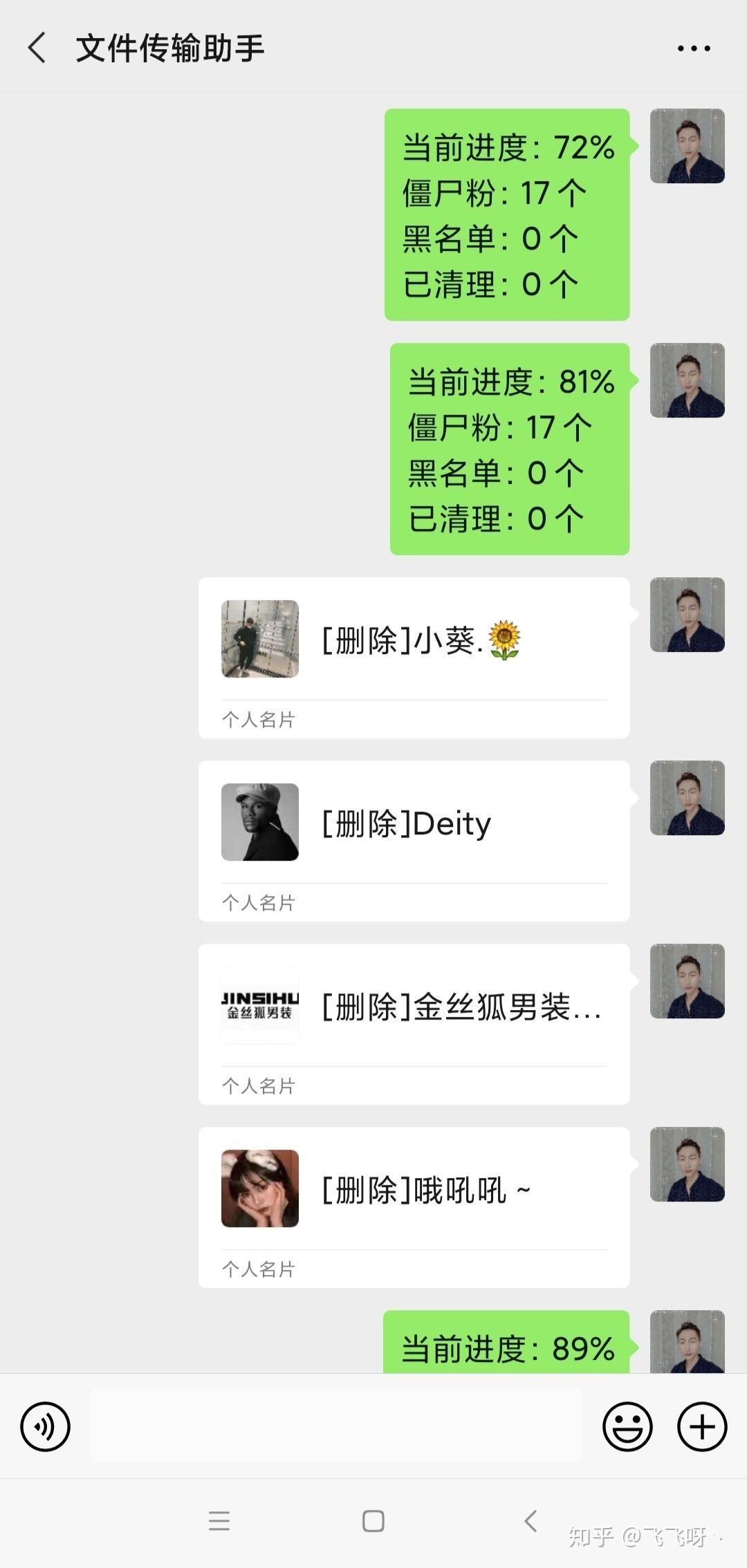
Task: Open the three-dot chat options menu
Action: click(x=693, y=48)
